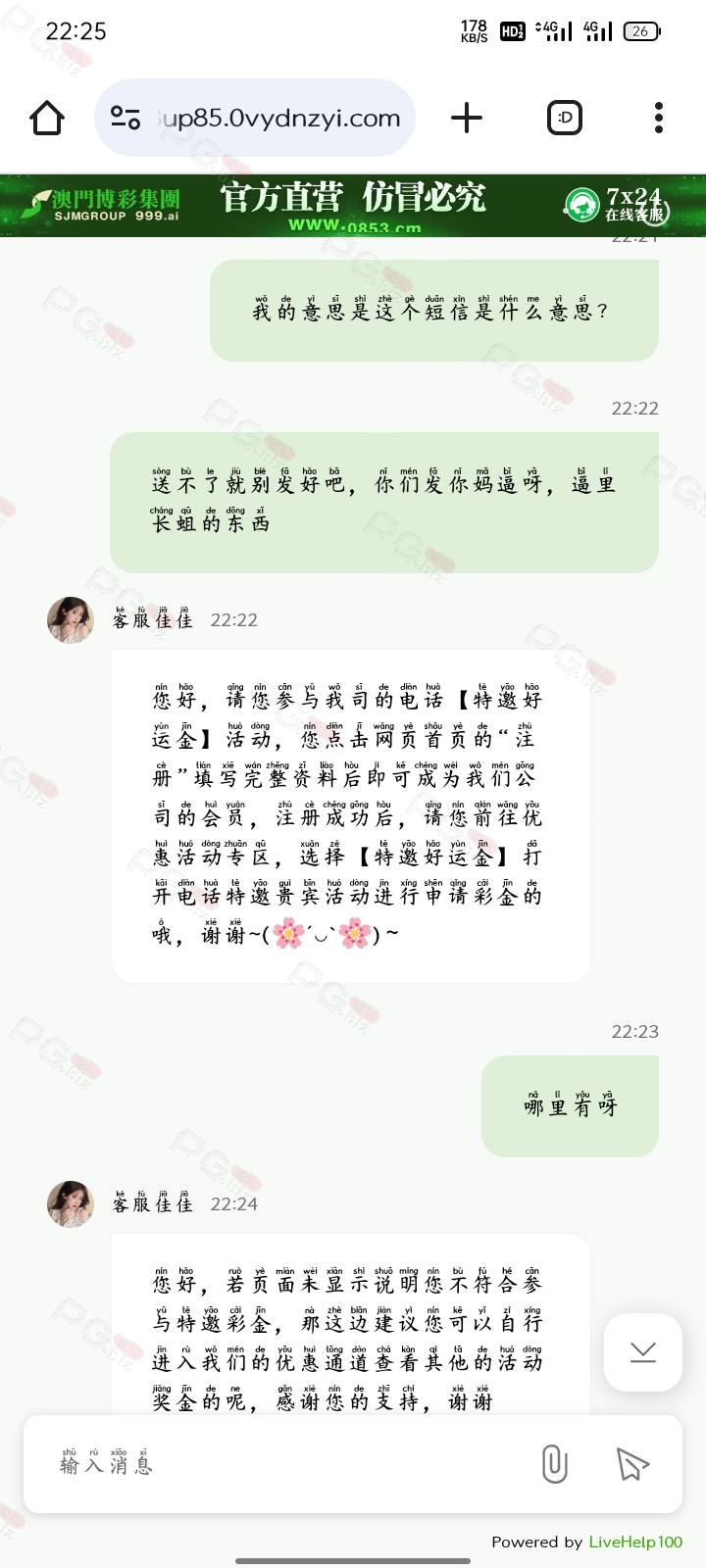Open the LiveHelp100 link

[x=635, y=1542]
